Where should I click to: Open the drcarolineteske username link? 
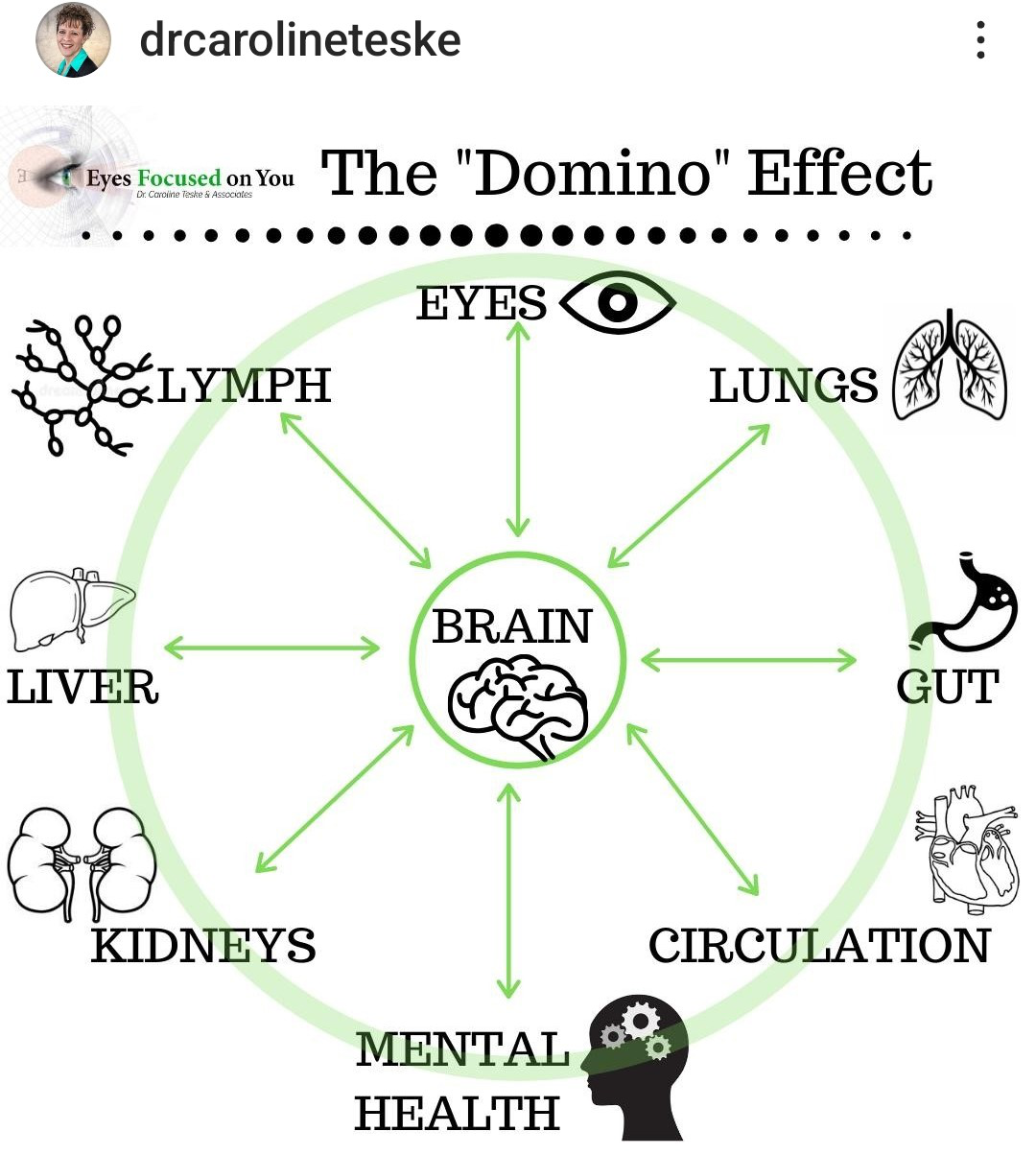tap(300, 40)
